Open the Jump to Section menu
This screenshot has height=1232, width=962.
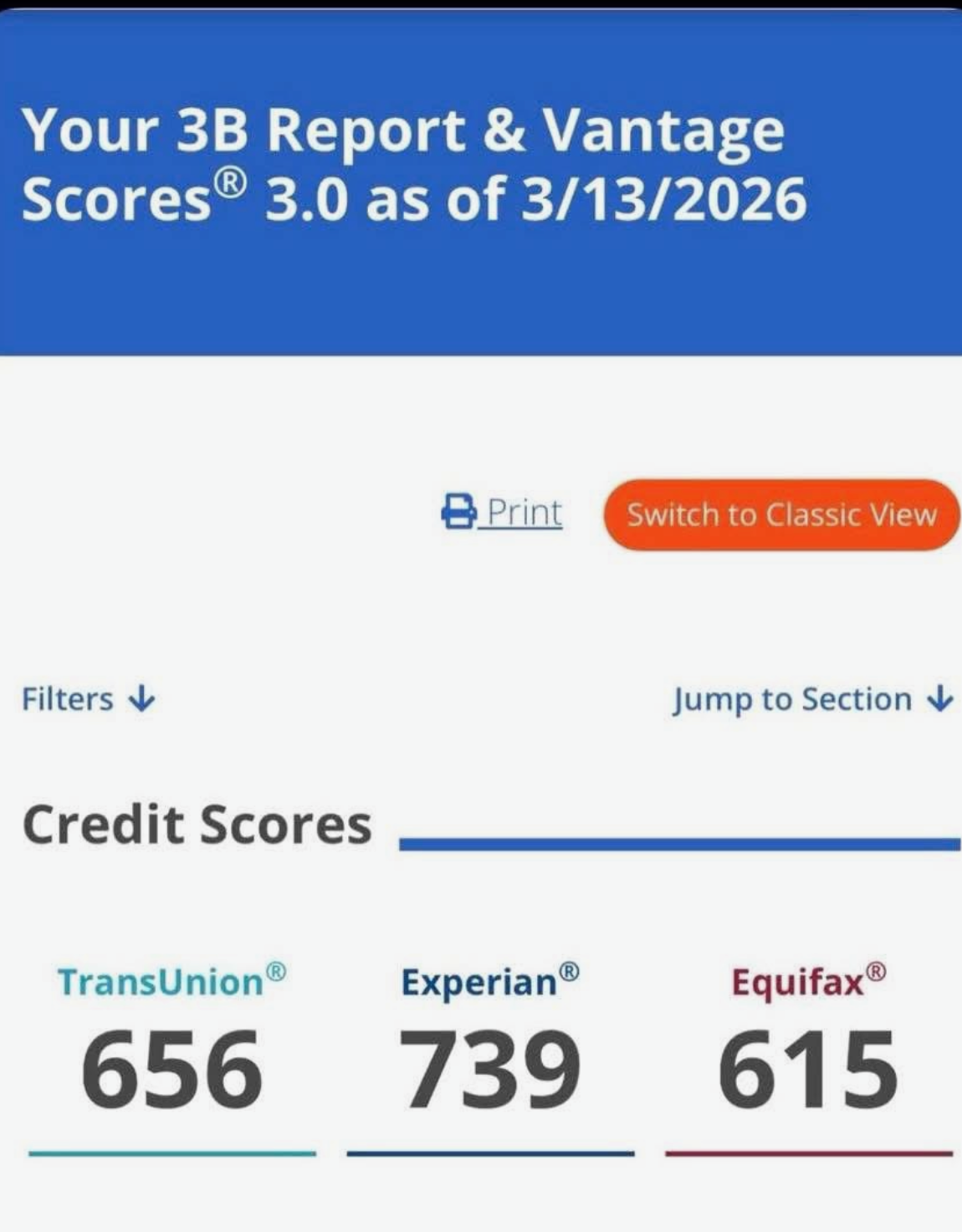(811, 699)
